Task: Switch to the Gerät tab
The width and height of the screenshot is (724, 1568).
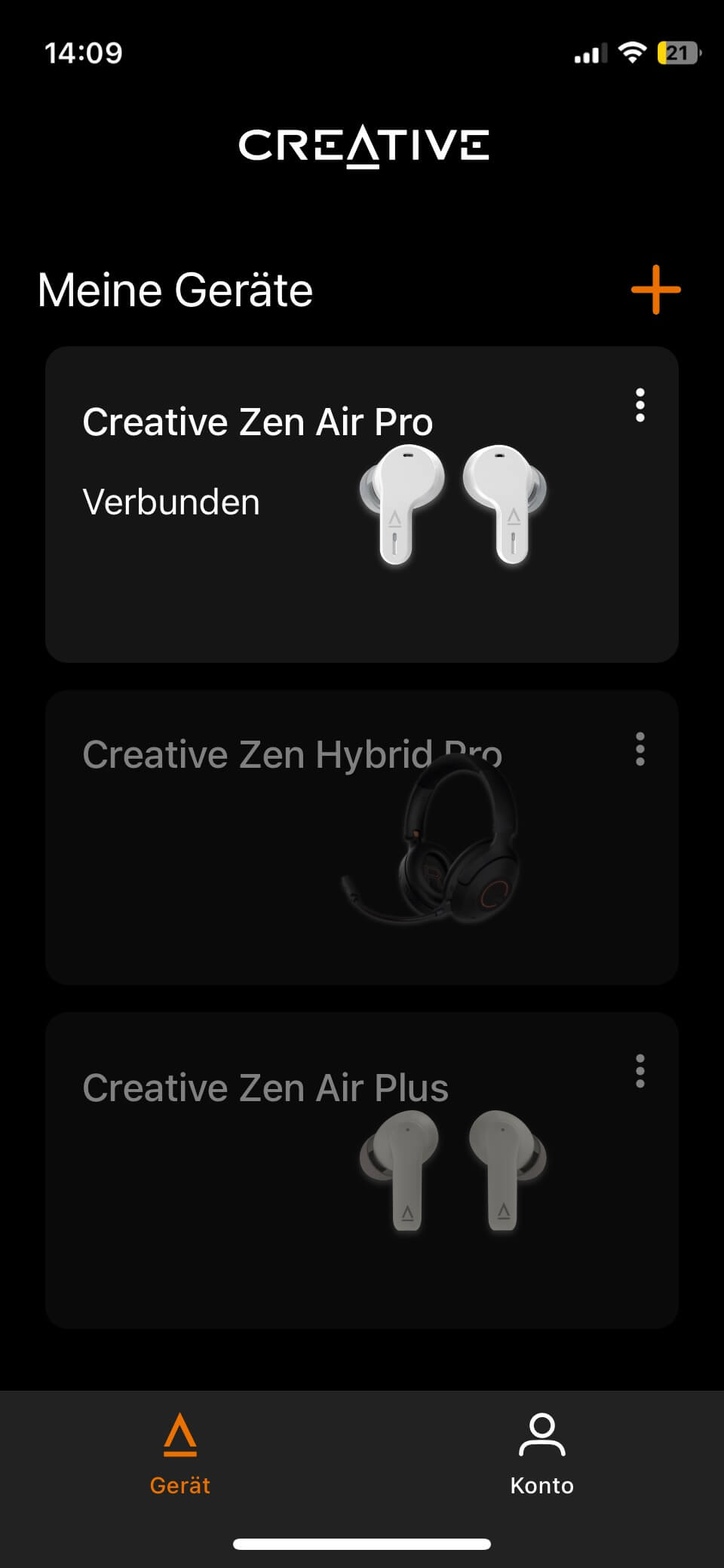Action: point(180,1454)
